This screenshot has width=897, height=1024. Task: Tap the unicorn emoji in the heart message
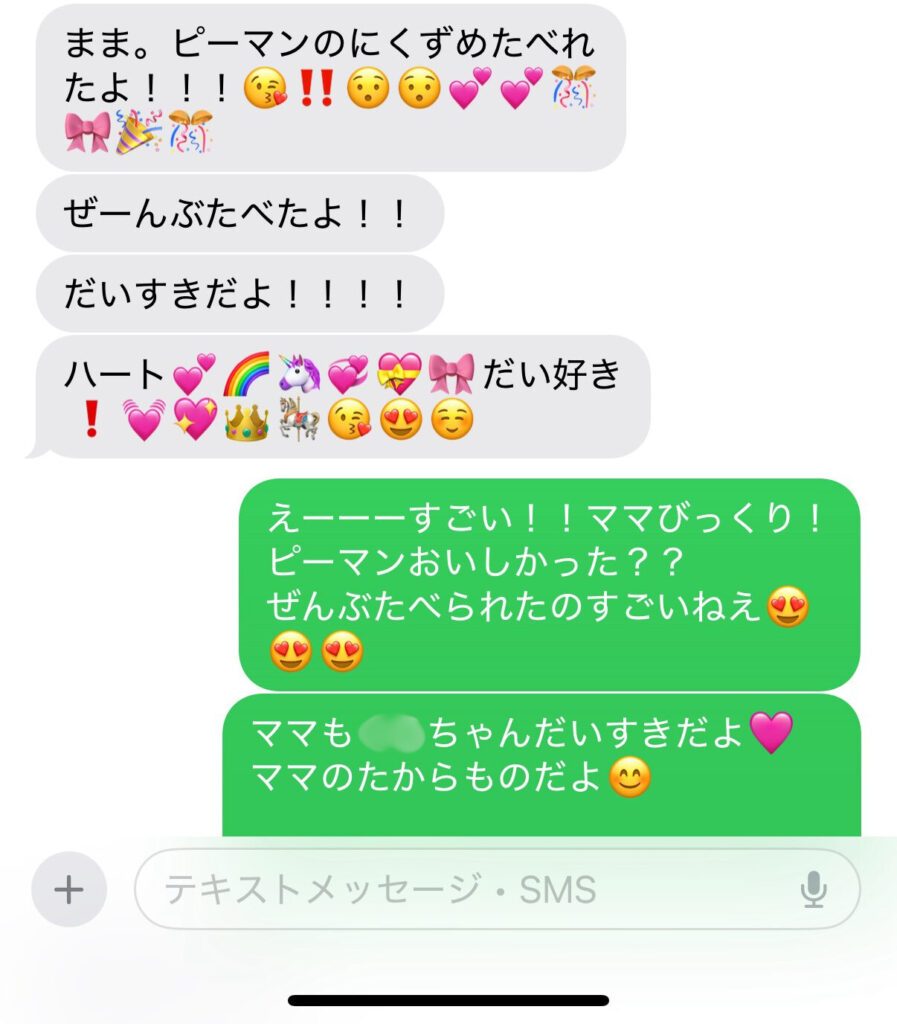tap(298, 373)
